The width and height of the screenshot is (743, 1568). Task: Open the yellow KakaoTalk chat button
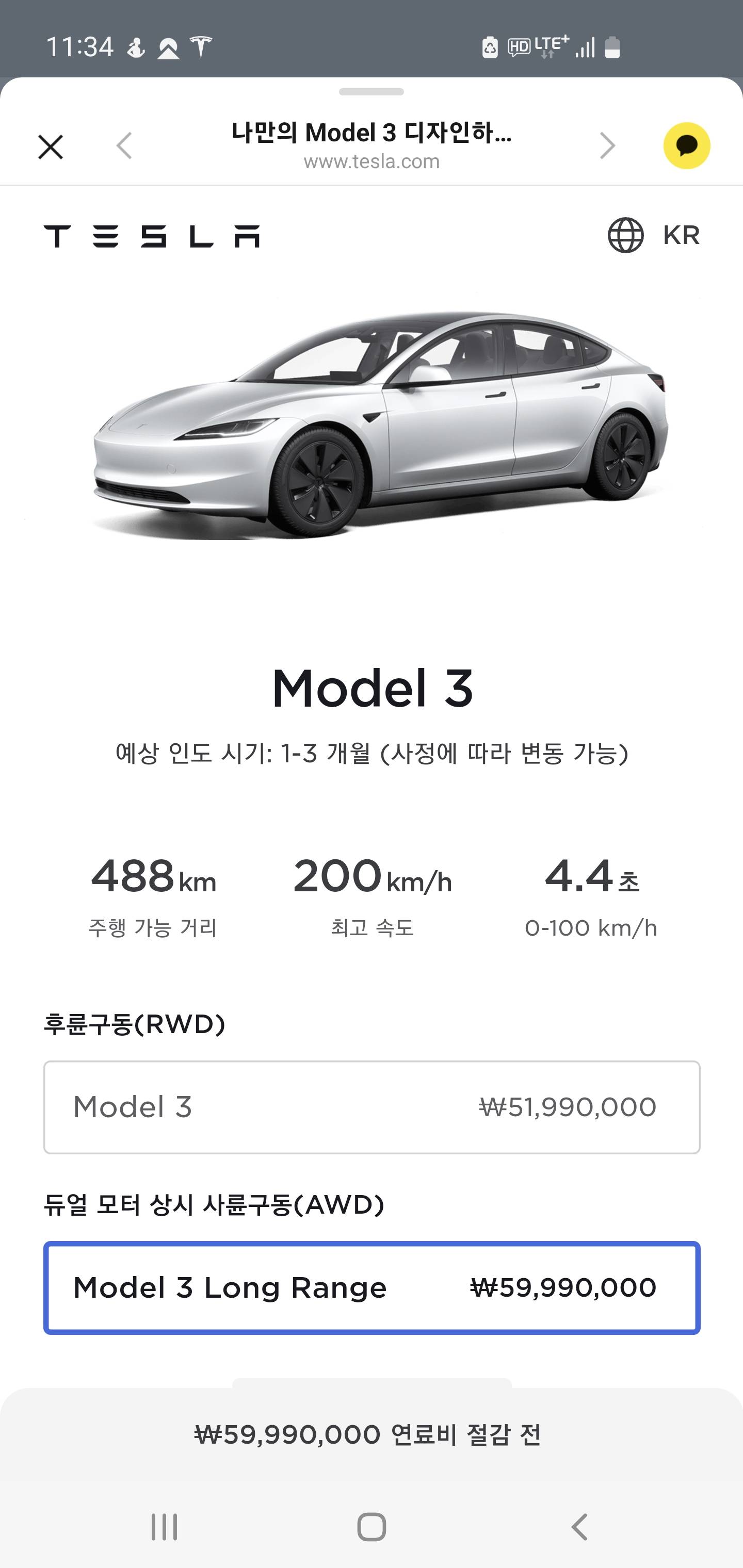point(686,146)
